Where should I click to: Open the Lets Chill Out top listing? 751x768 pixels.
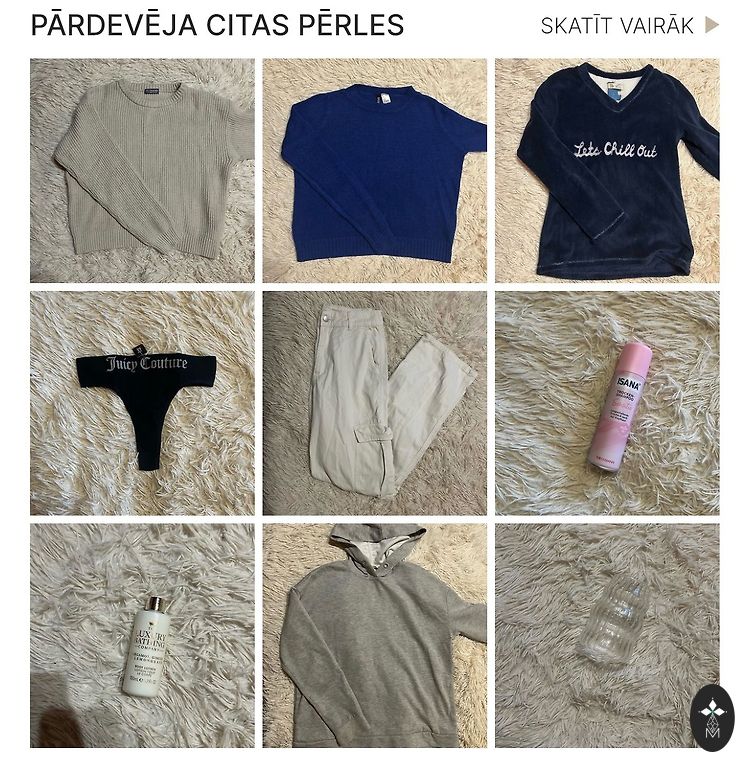[606, 170]
